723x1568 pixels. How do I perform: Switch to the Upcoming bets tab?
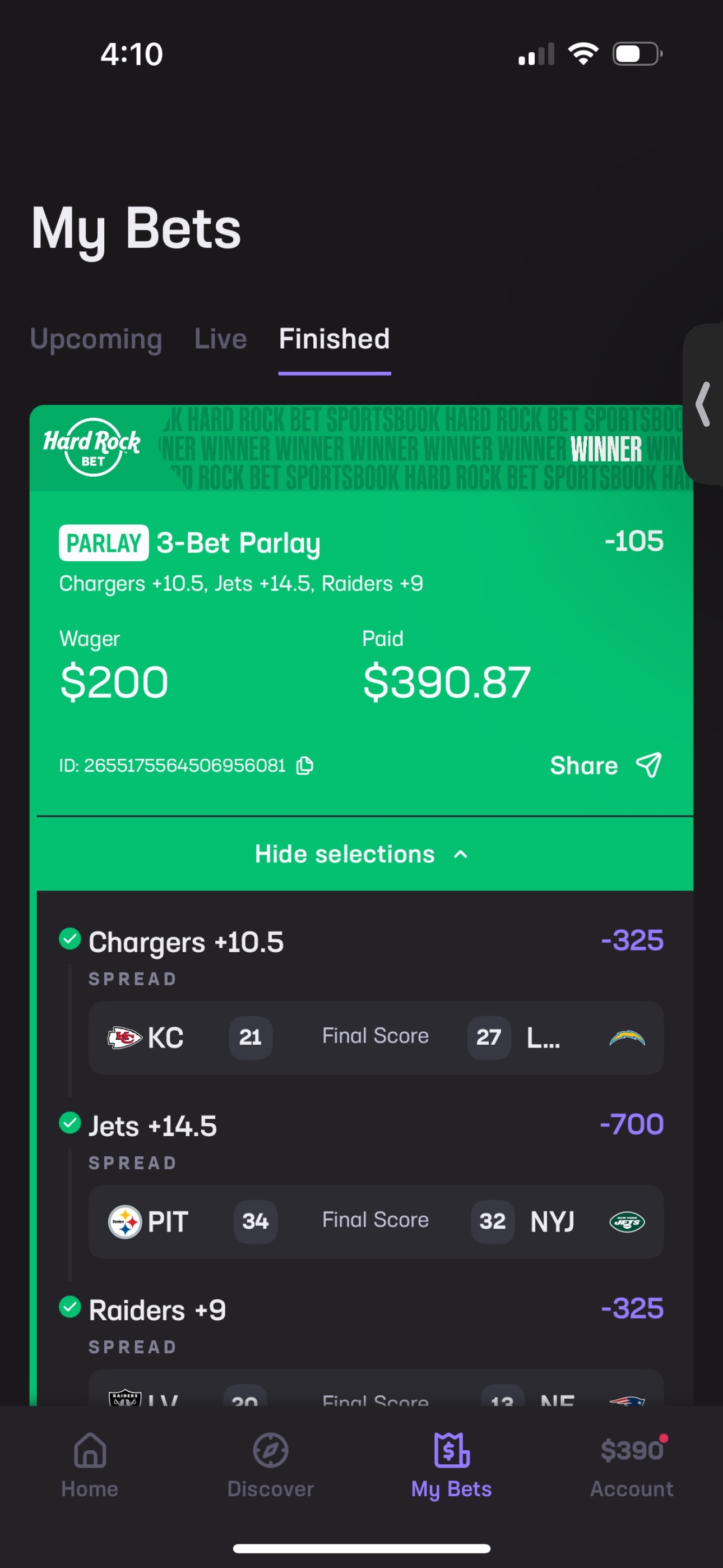coord(96,339)
